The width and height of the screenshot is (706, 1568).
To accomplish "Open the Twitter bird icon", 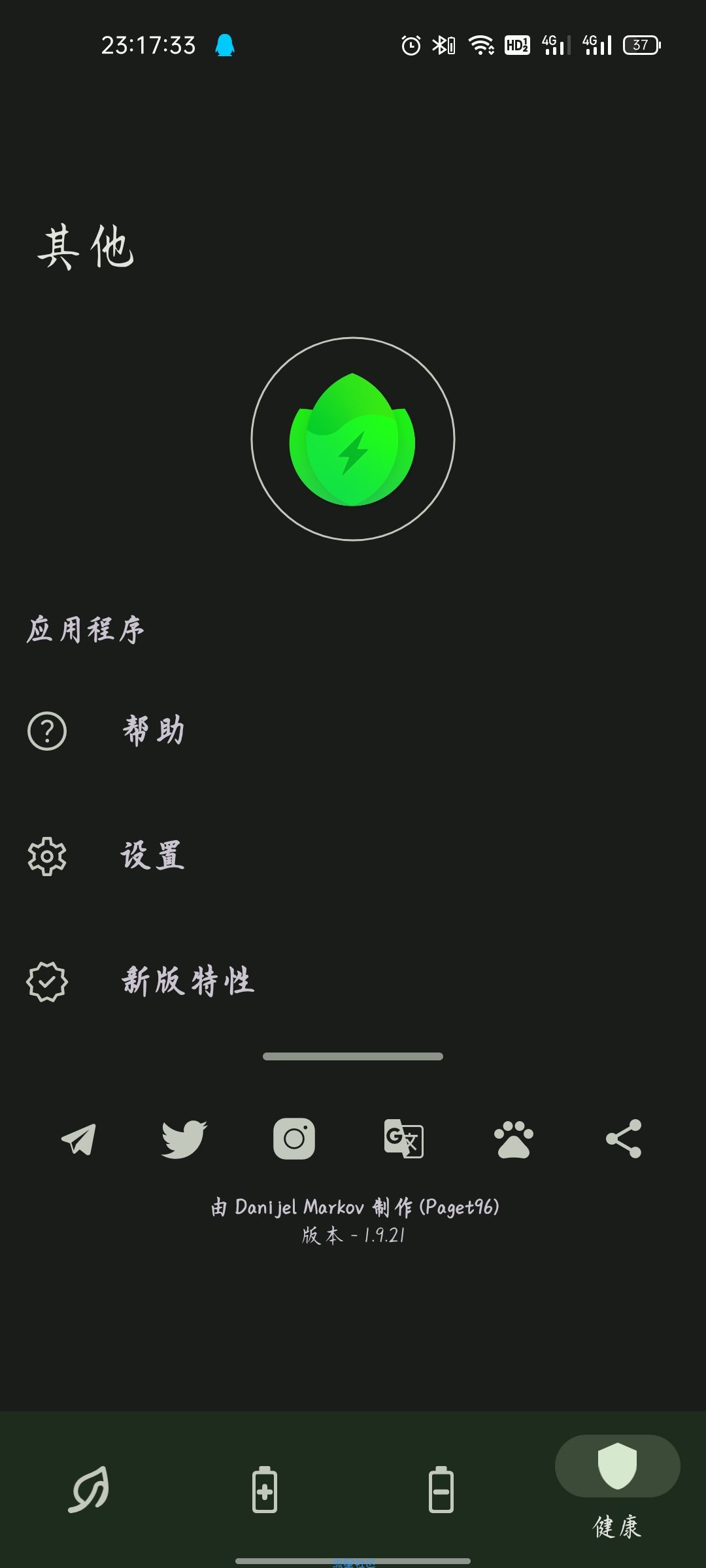I will coord(184,1139).
